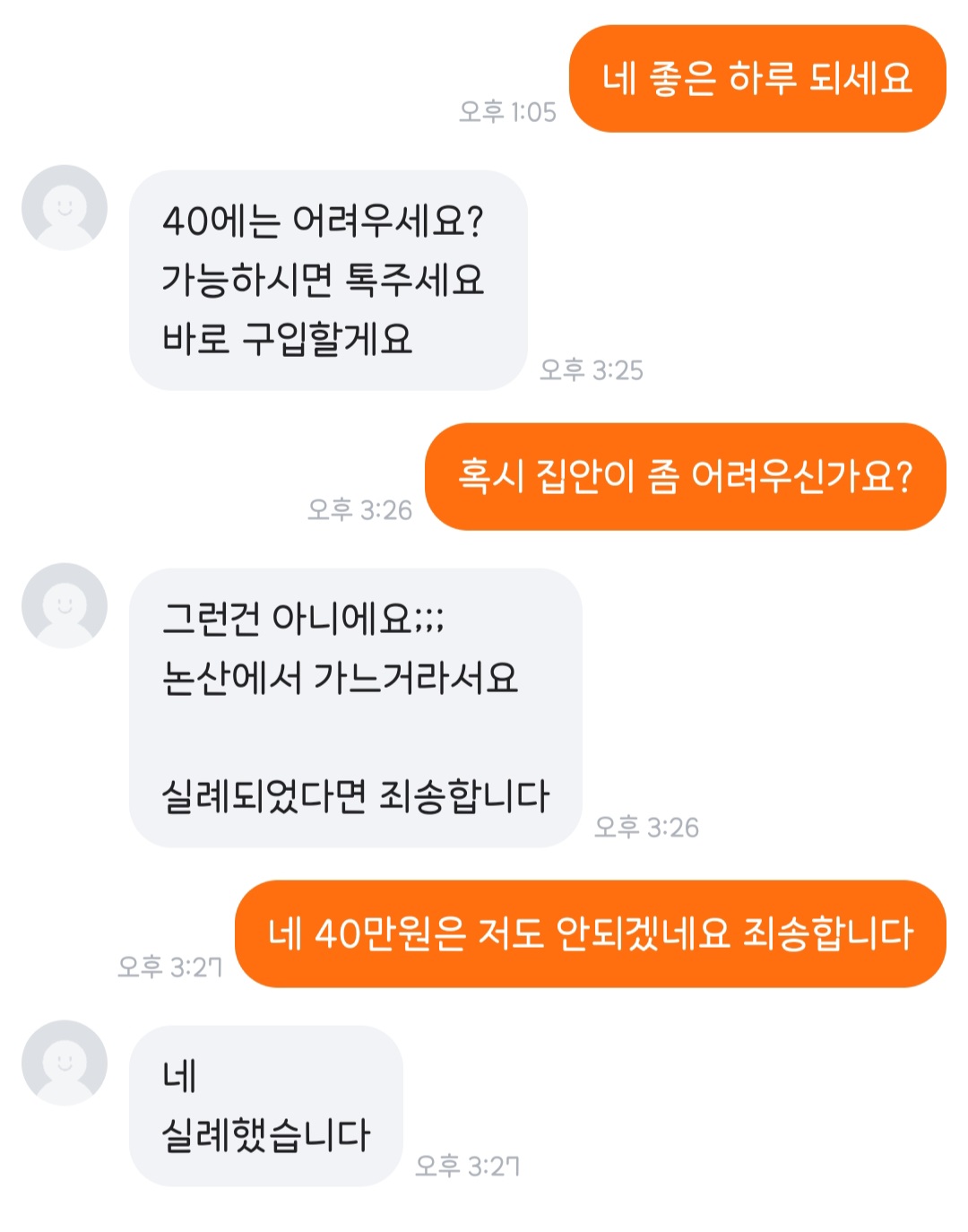Open the avatar beside the 실례했습니다 message

65,1063
